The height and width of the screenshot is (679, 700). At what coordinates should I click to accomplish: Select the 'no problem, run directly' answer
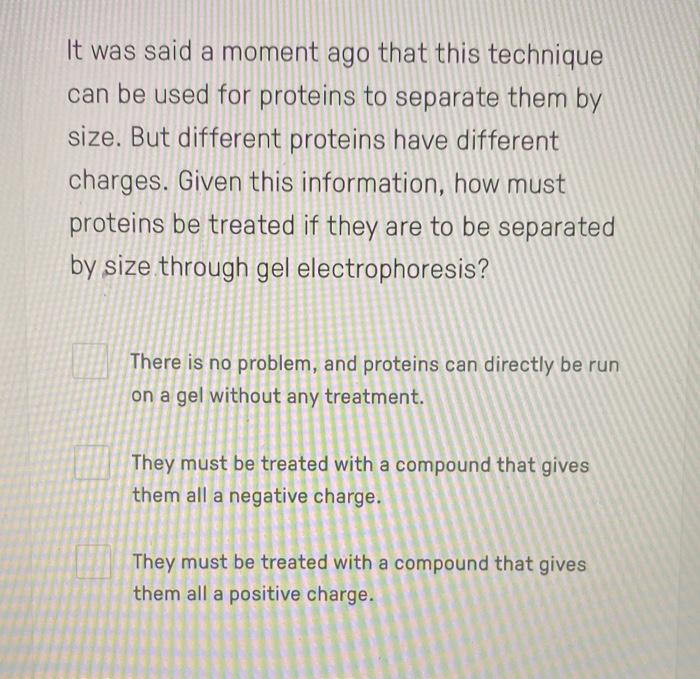coord(91,364)
